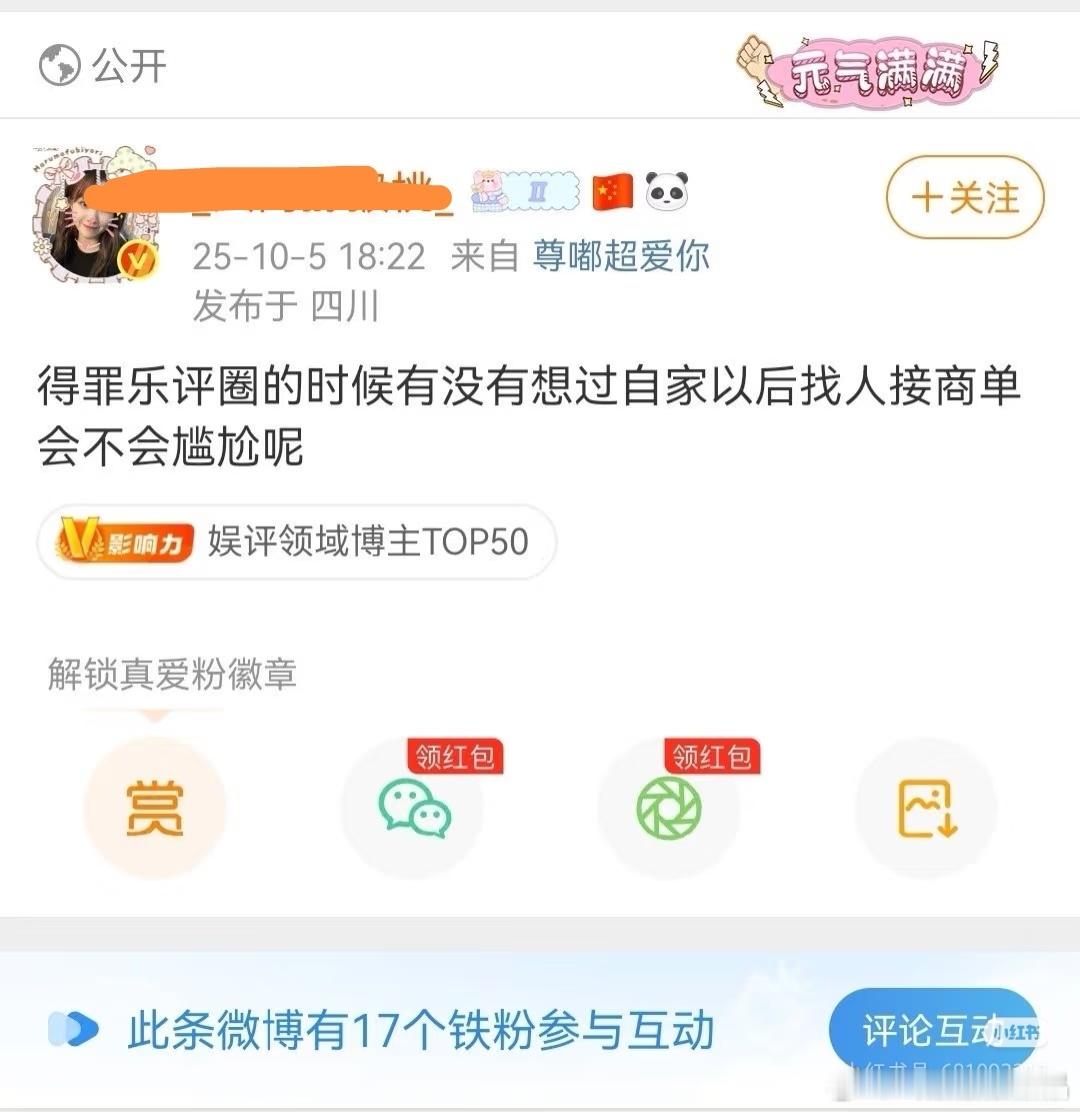Open the 娱评领域博主TOP50 influence badge
1080x1112 pixels.
click(x=296, y=542)
